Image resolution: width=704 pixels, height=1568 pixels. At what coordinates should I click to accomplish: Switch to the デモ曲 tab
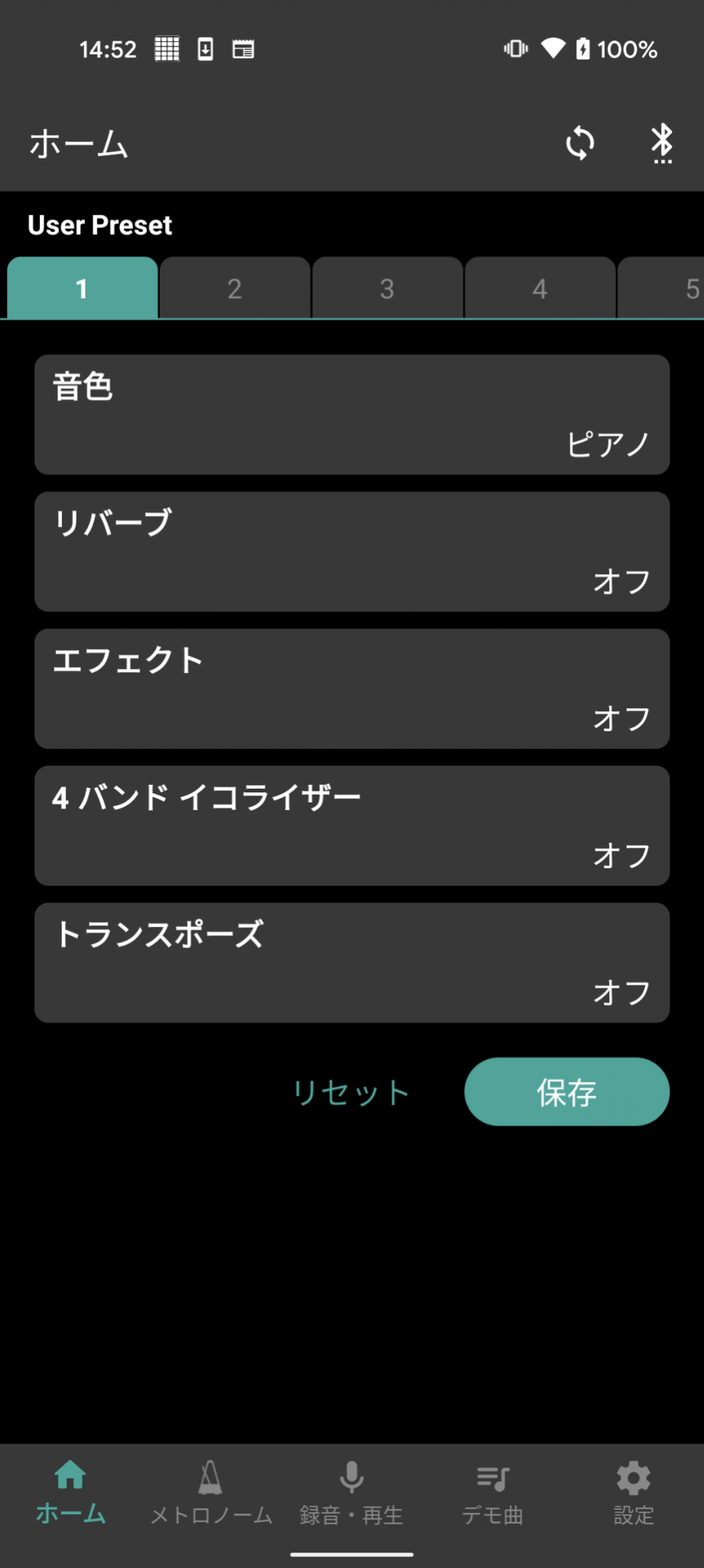493,1493
